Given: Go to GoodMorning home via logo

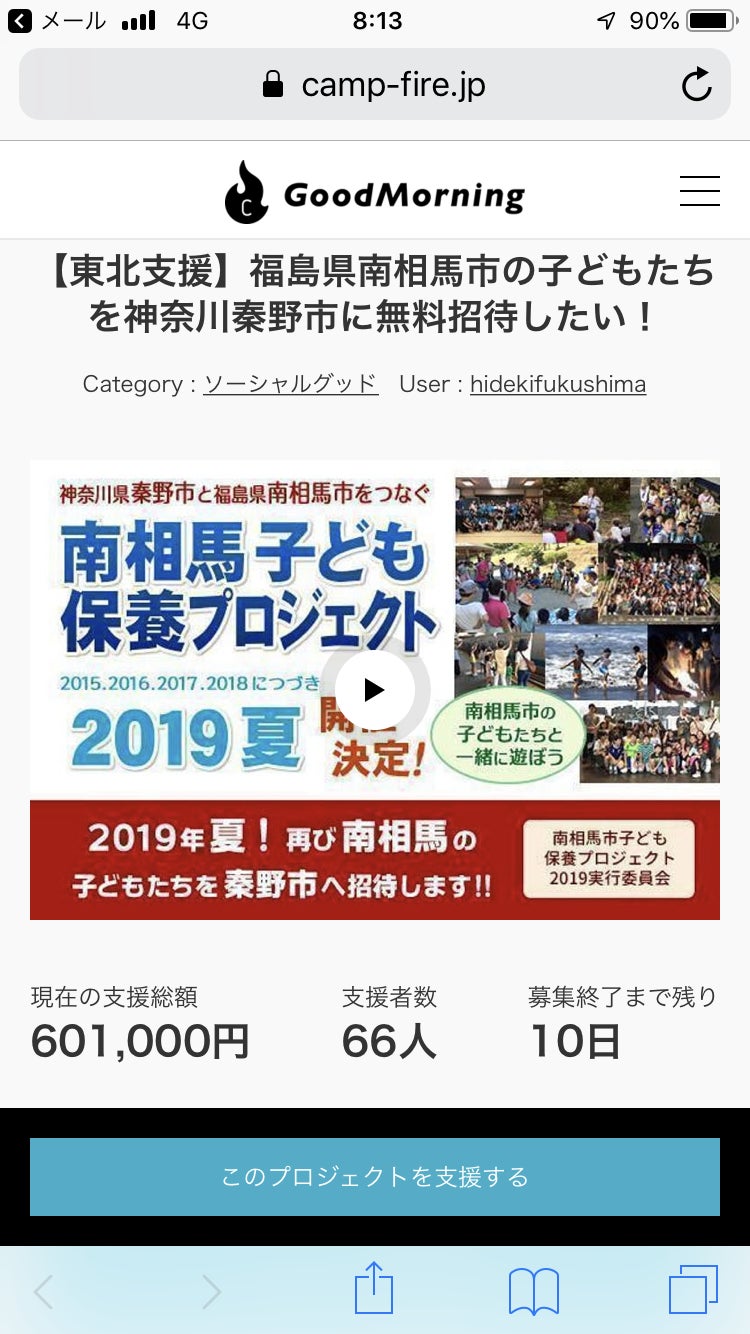Looking at the screenshot, I should point(375,192).
